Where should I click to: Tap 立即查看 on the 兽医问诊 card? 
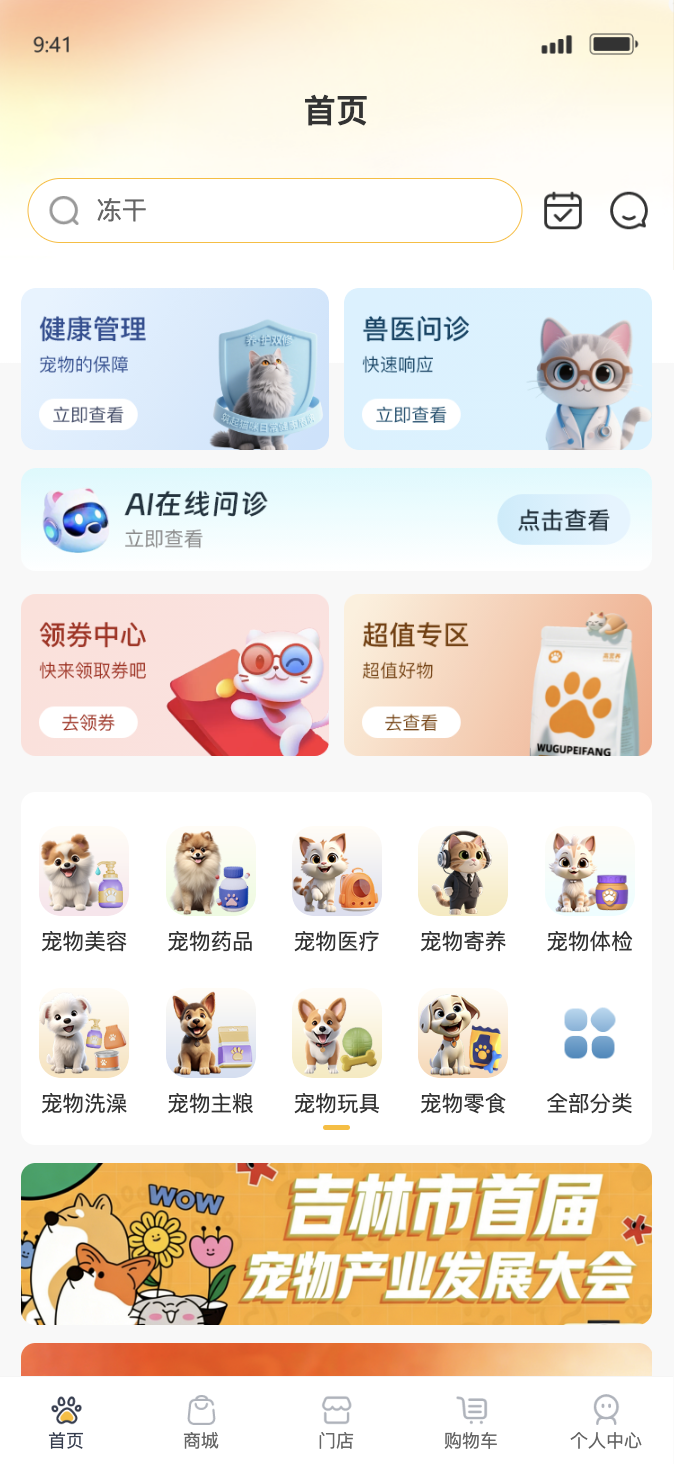click(411, 415)
